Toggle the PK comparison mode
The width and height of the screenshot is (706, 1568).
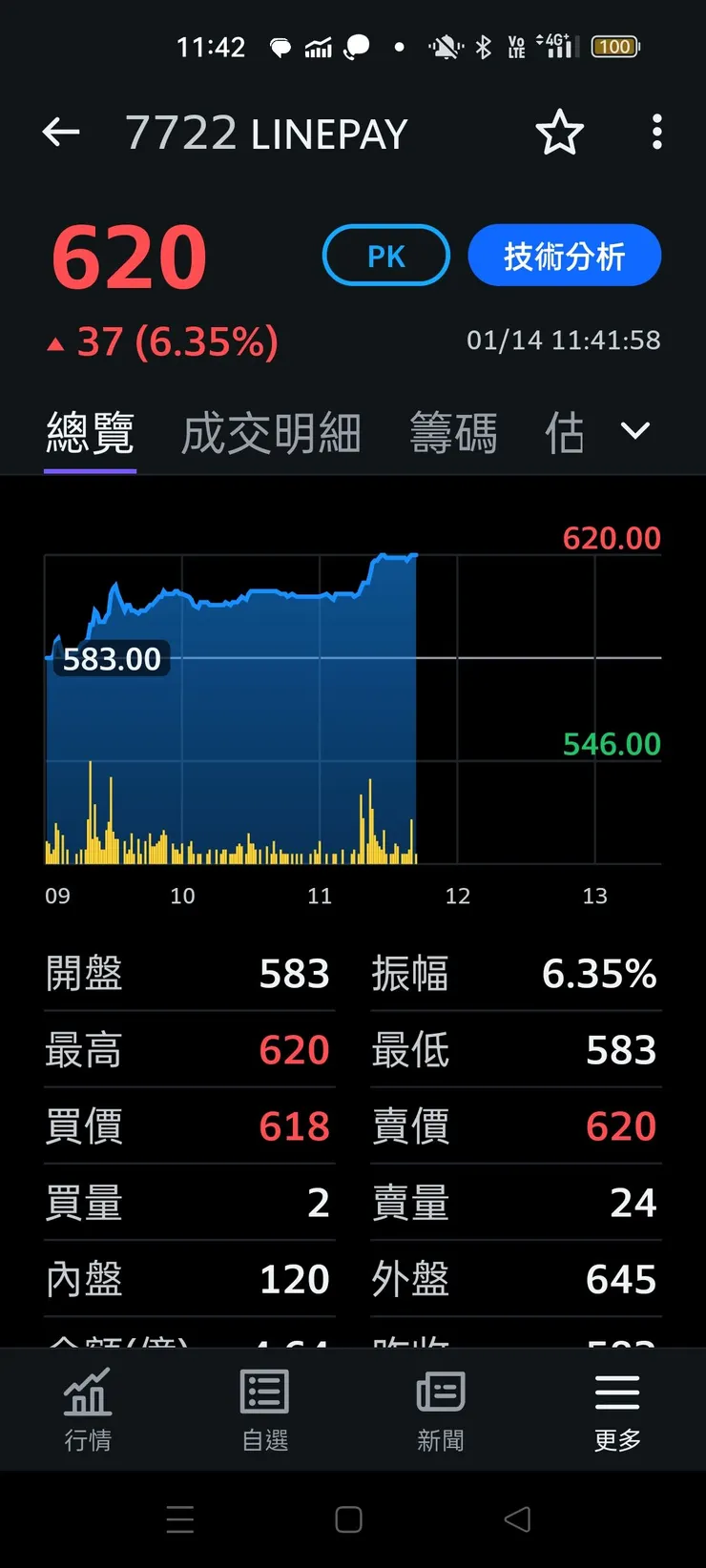pyautogui.click(x=385, y=256)
